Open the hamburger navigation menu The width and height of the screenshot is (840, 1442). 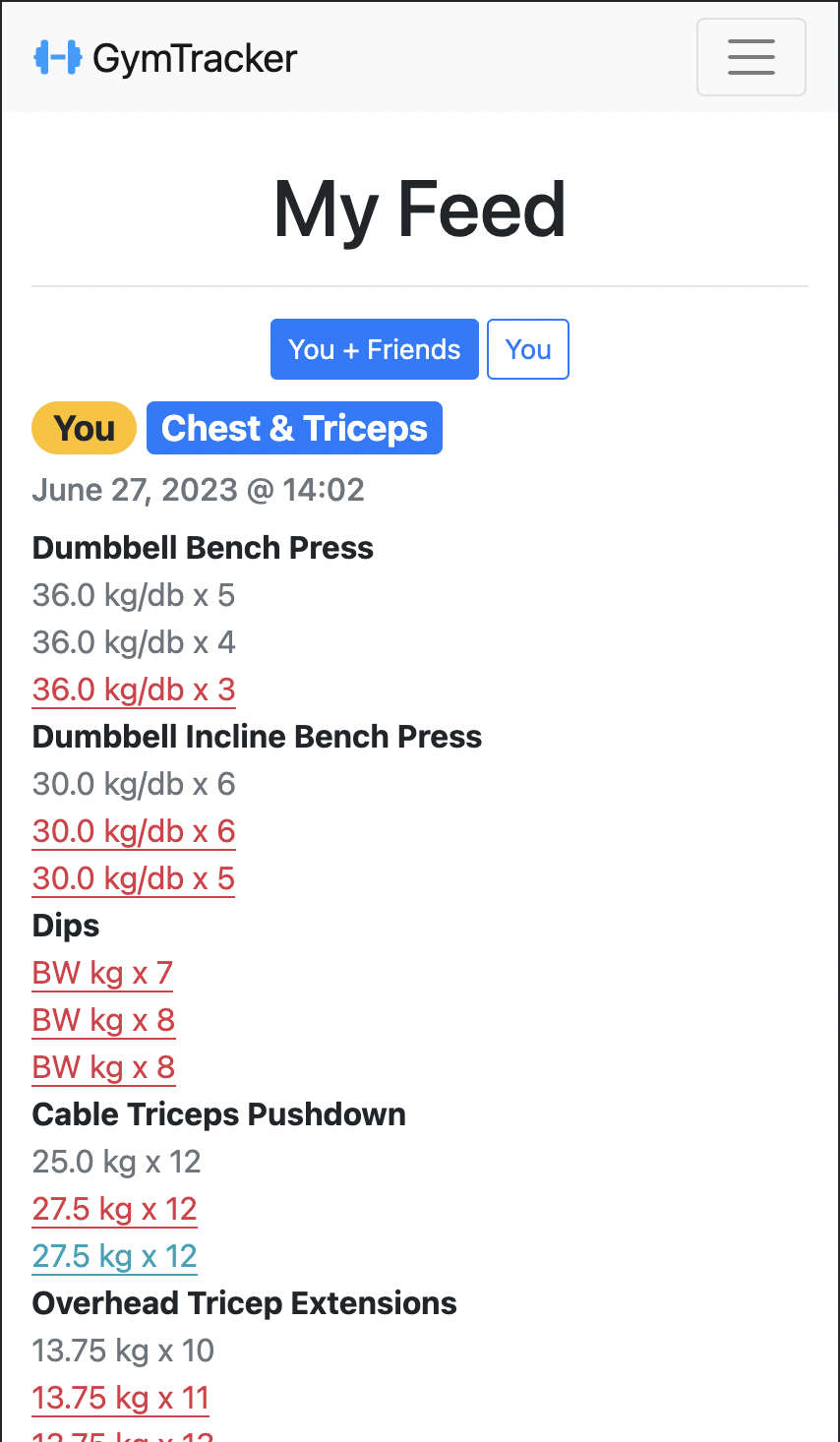(x=750, y=57)
